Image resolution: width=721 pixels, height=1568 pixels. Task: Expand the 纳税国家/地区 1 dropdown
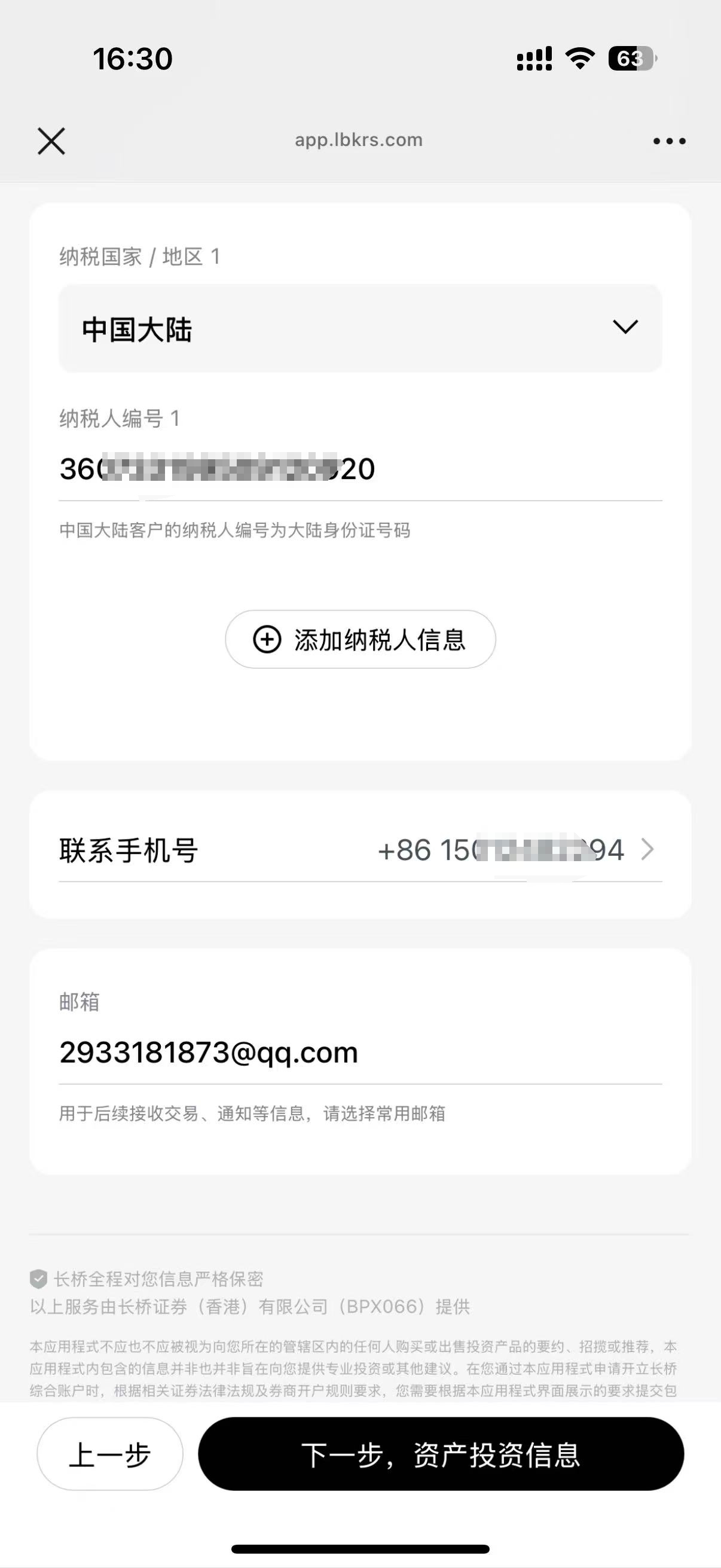pyautogui.click(x=360, y=328)
